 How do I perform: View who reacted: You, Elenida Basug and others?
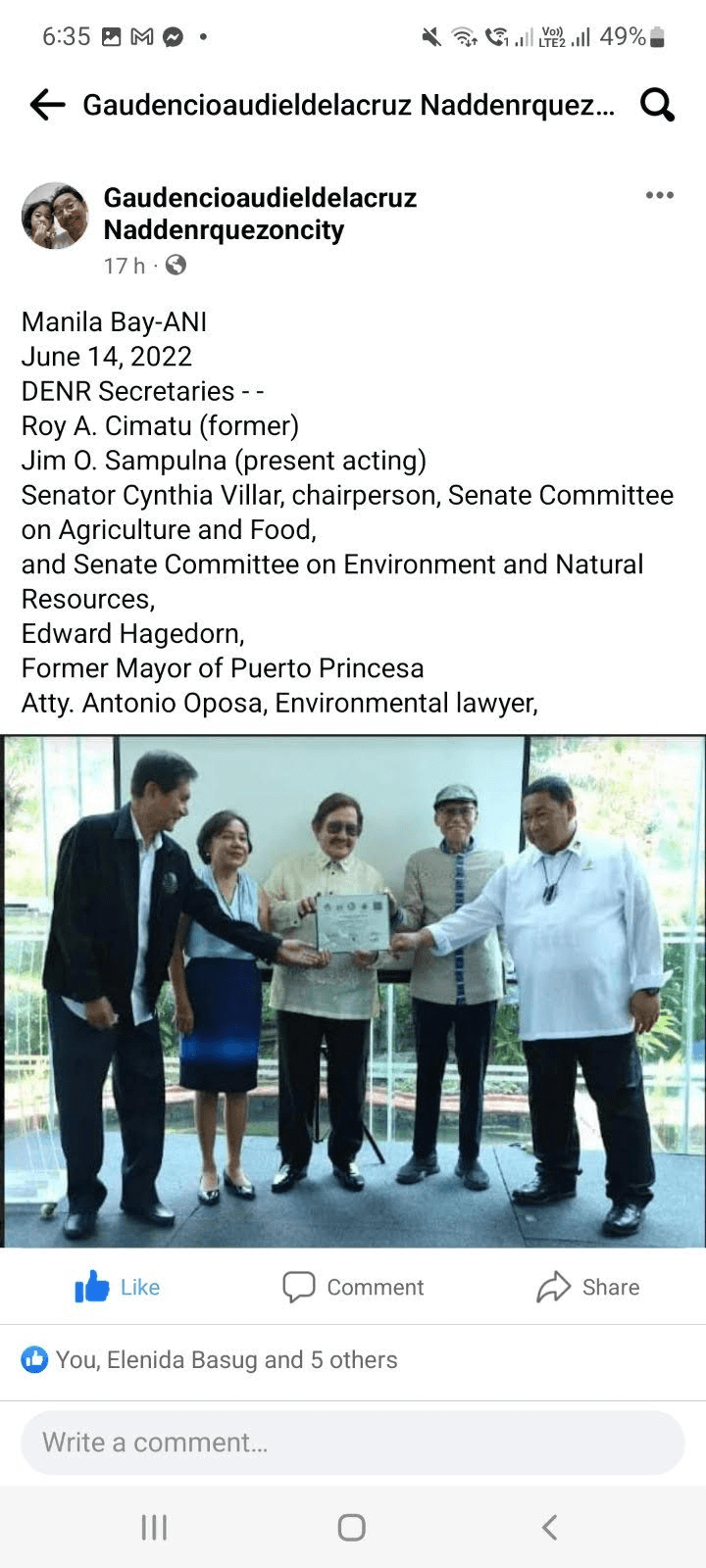coord(210,1359)
